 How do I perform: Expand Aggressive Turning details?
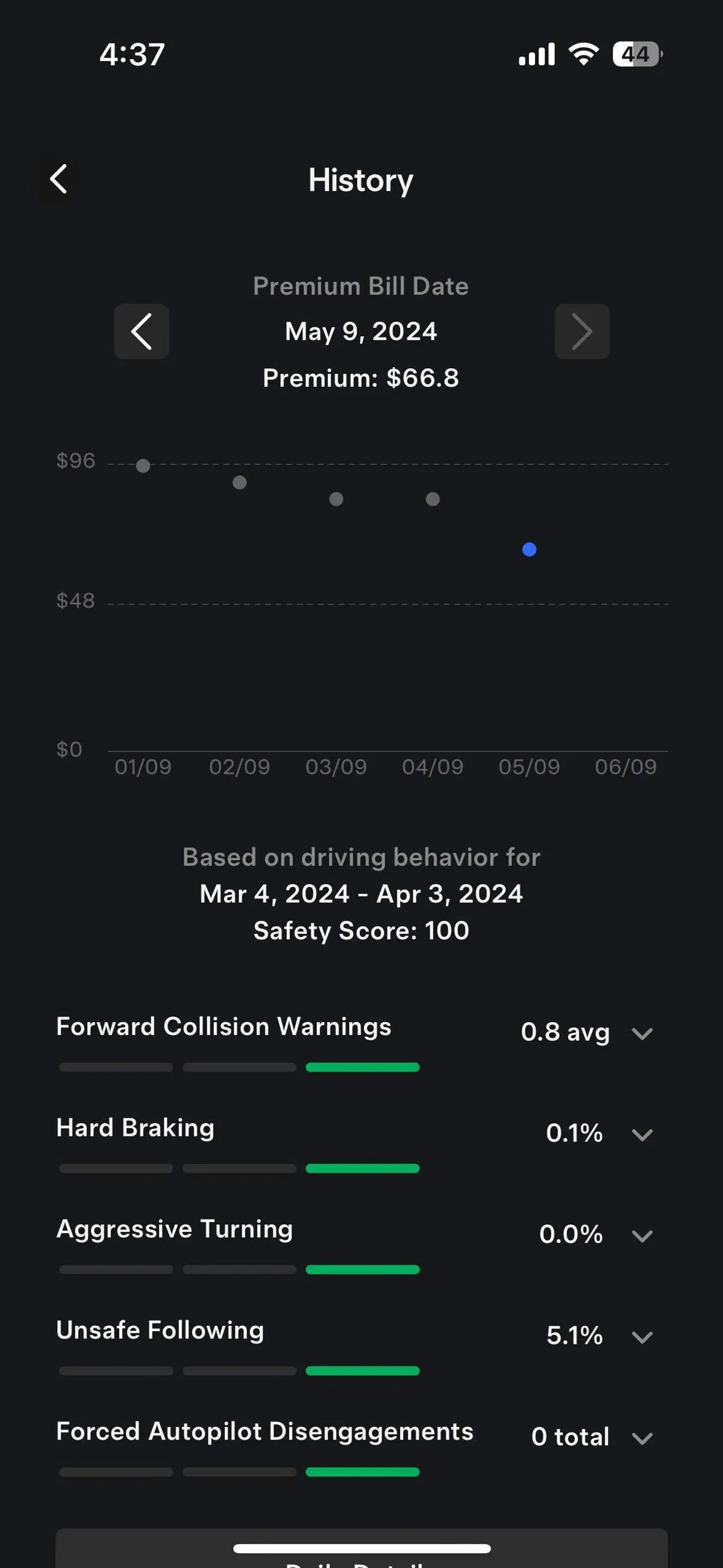[642, 1235]
